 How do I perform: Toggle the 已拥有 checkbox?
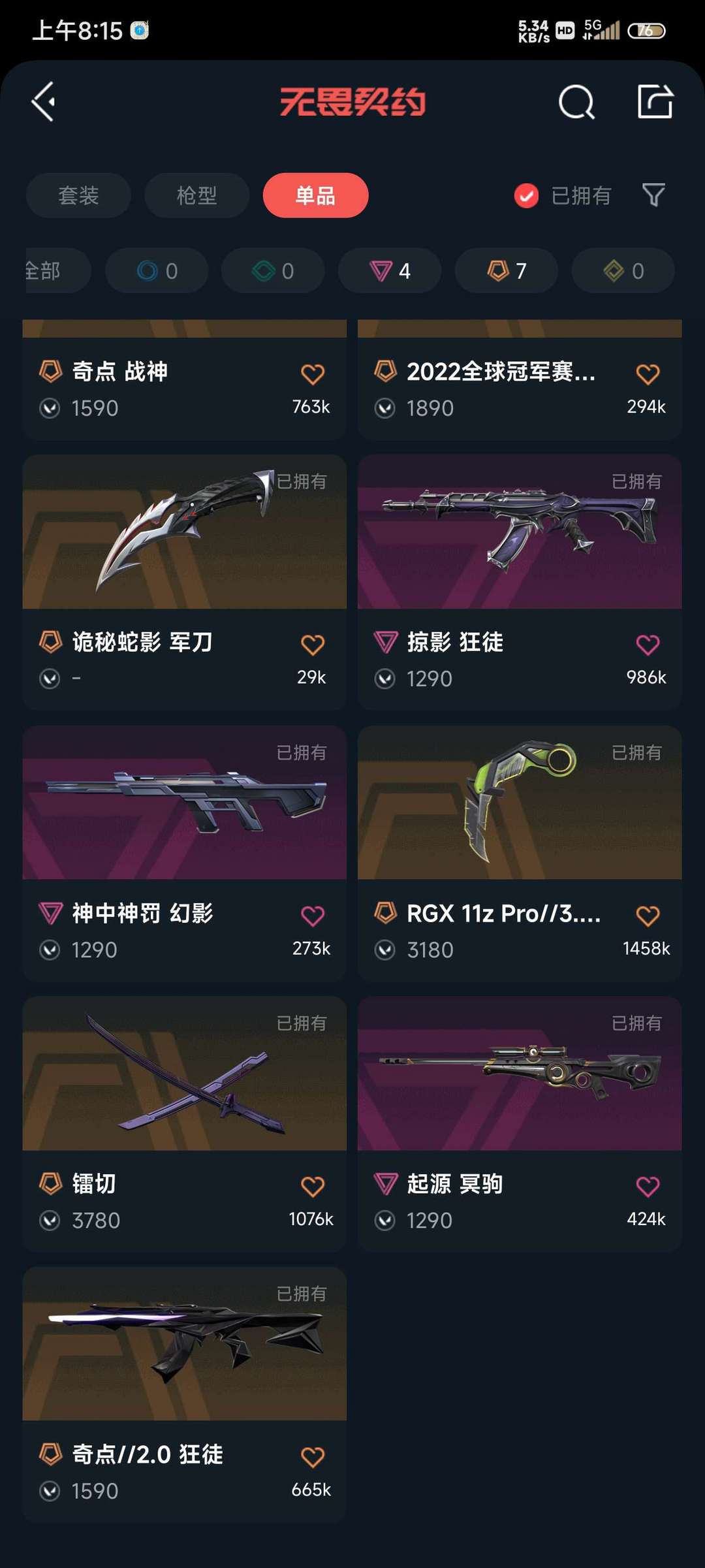526,195
